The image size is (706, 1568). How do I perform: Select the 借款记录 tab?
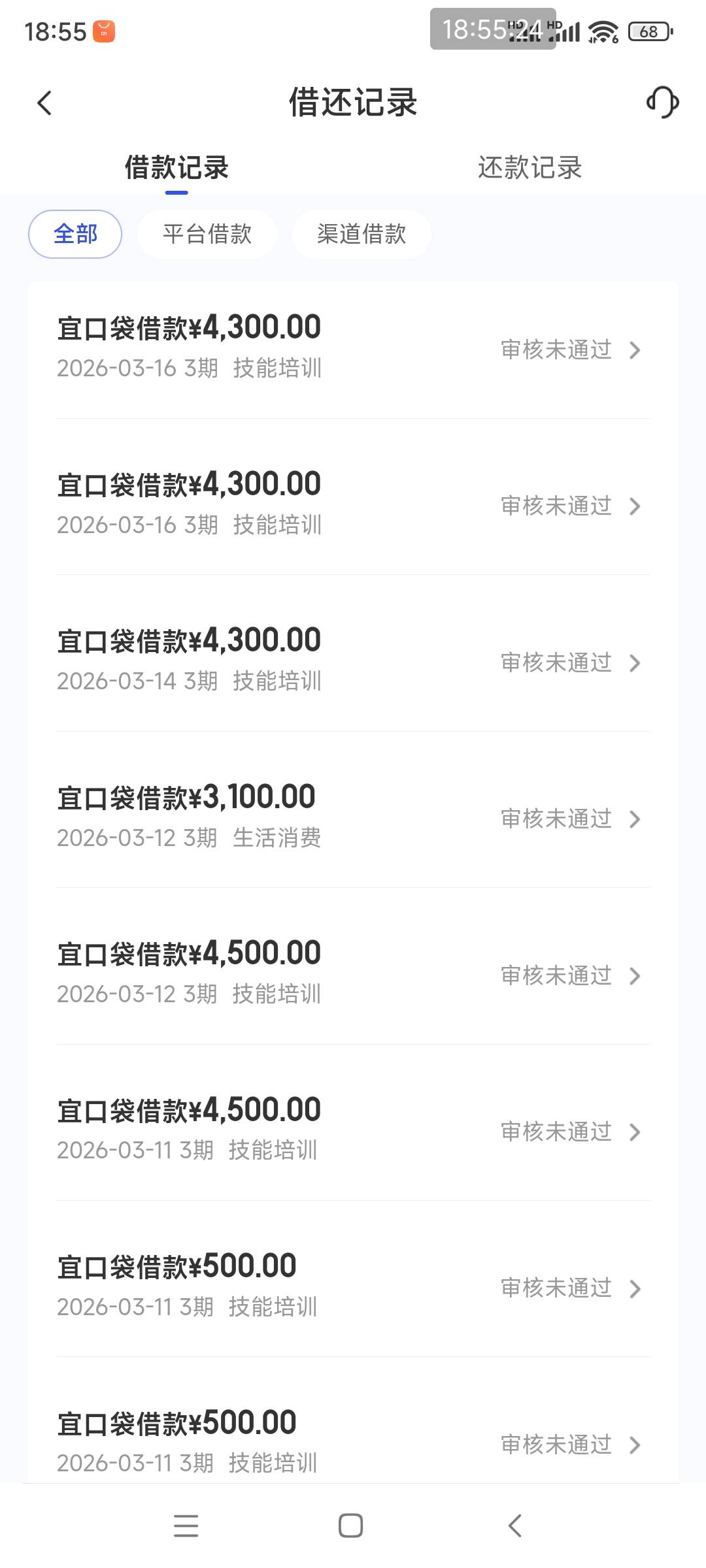(x=176, y=168)
